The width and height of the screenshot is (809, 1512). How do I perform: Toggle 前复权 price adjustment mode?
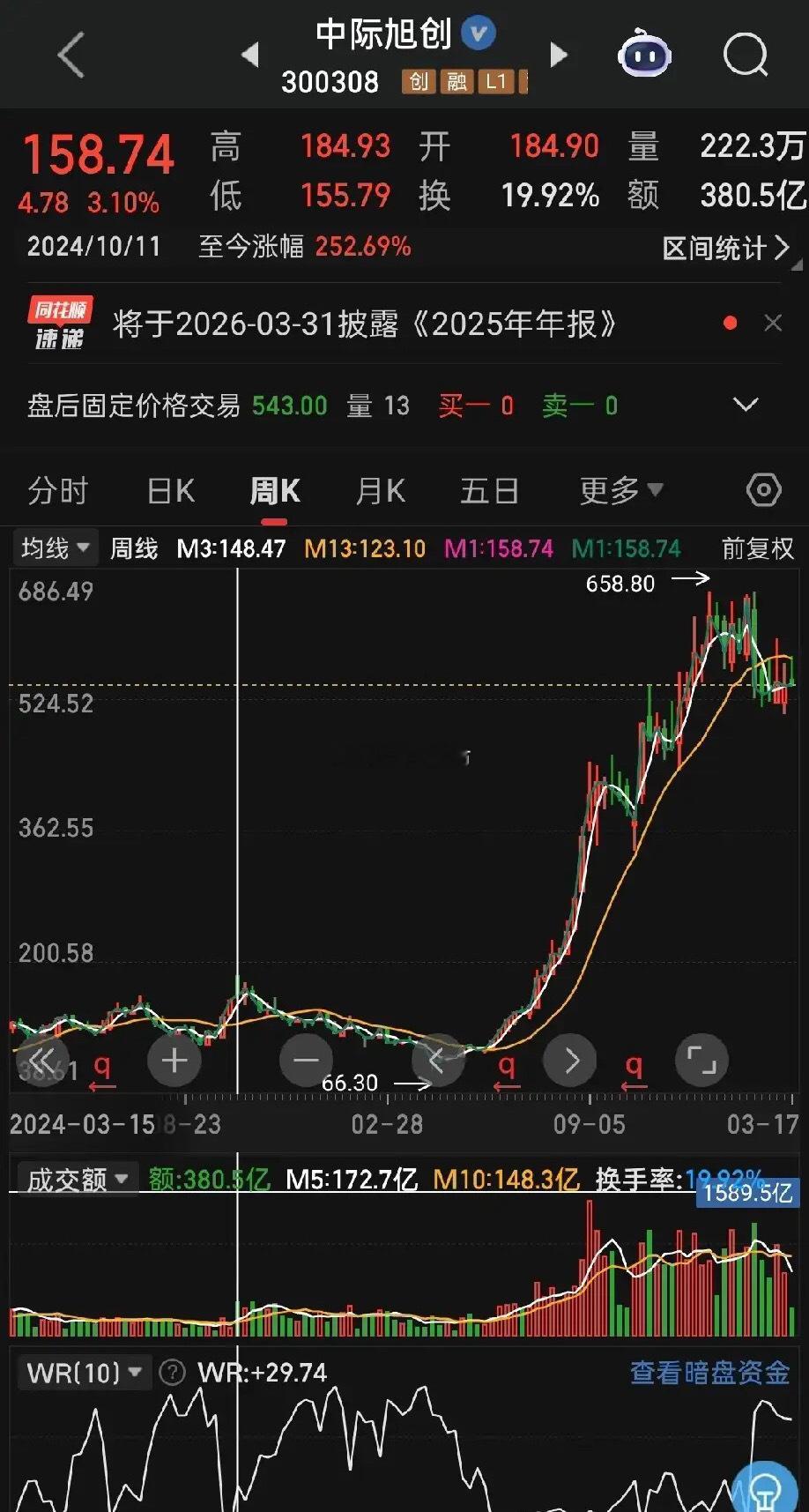coord(755,548)
